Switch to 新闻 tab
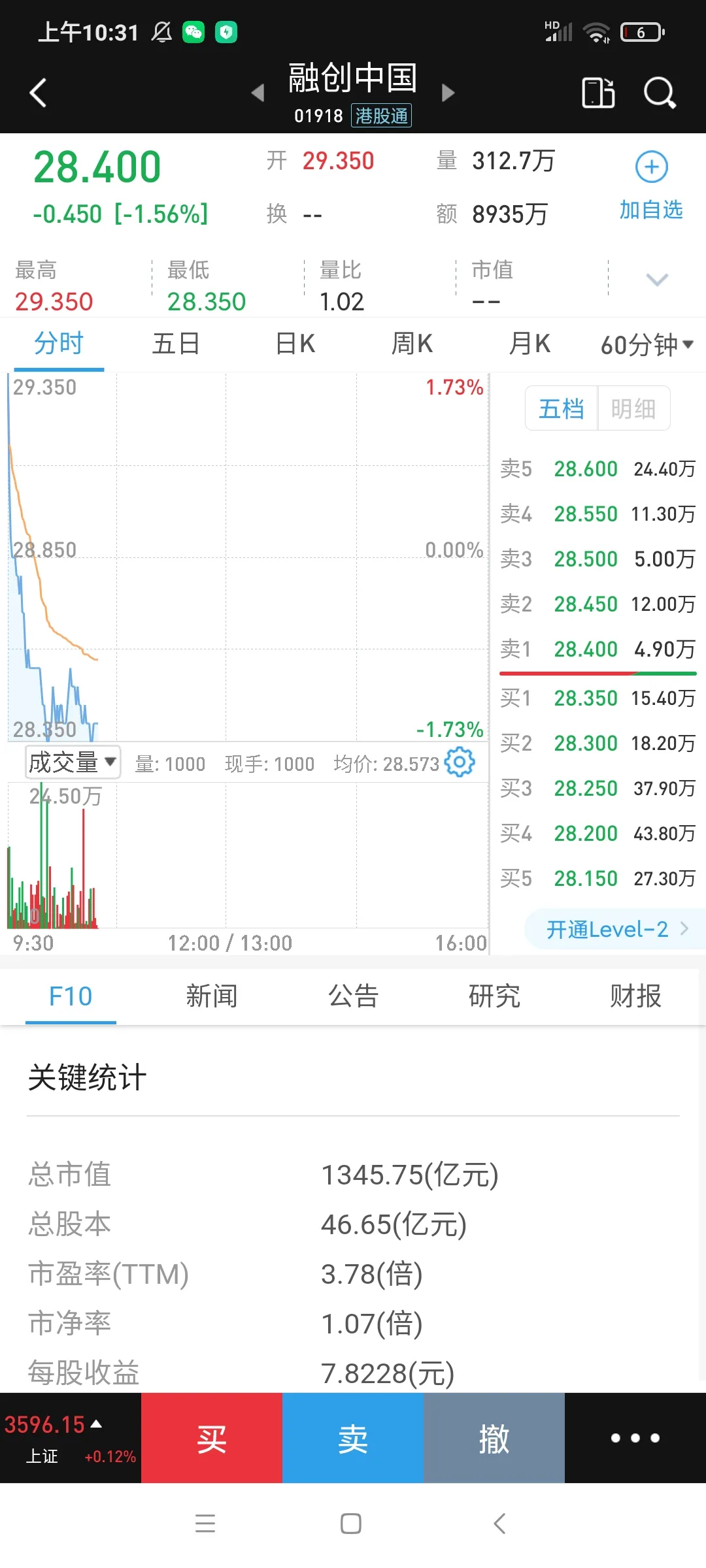Viewport: 706px width, 1568px height. pyautogui.click(x=212, y=996)
